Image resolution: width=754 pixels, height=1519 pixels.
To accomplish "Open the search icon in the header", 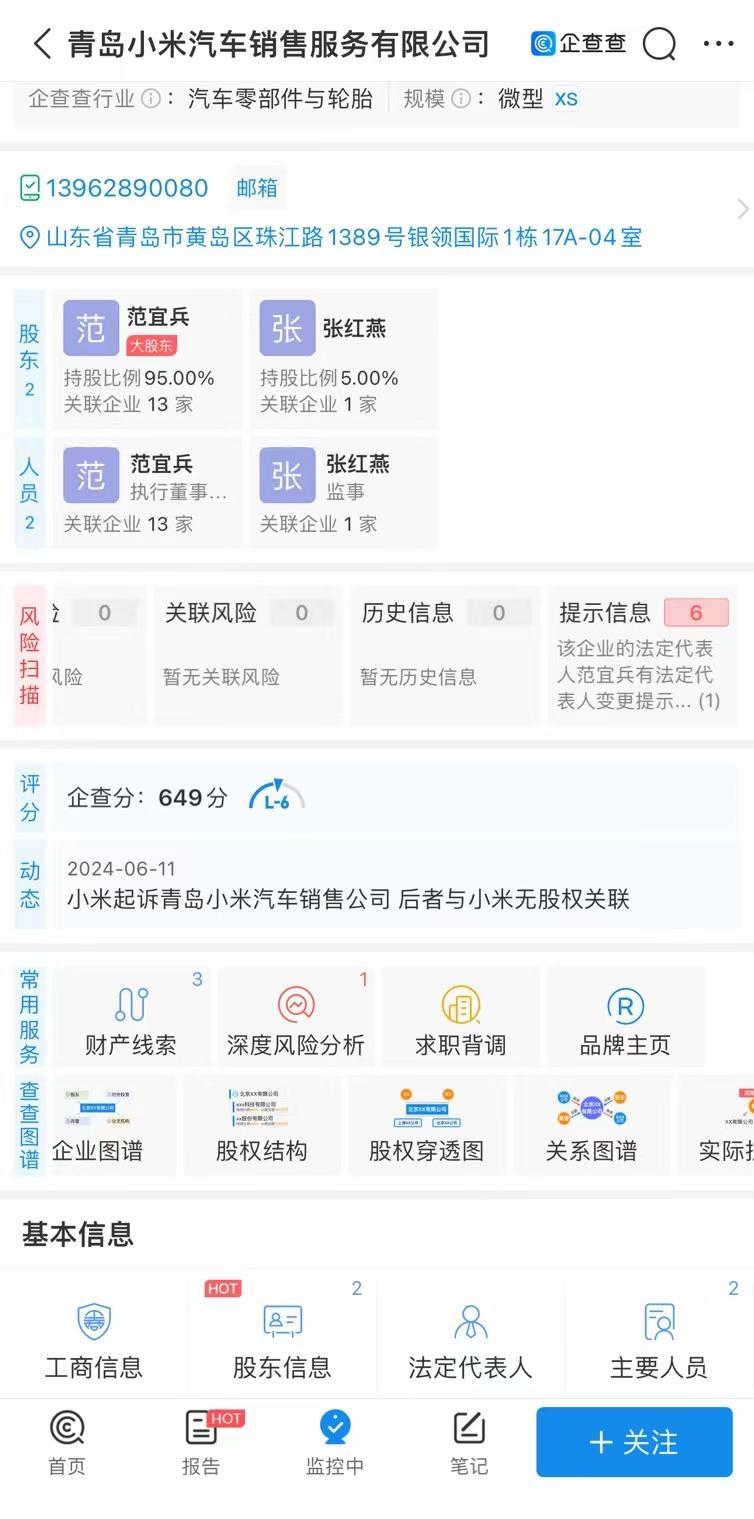I will click(659, 44).
